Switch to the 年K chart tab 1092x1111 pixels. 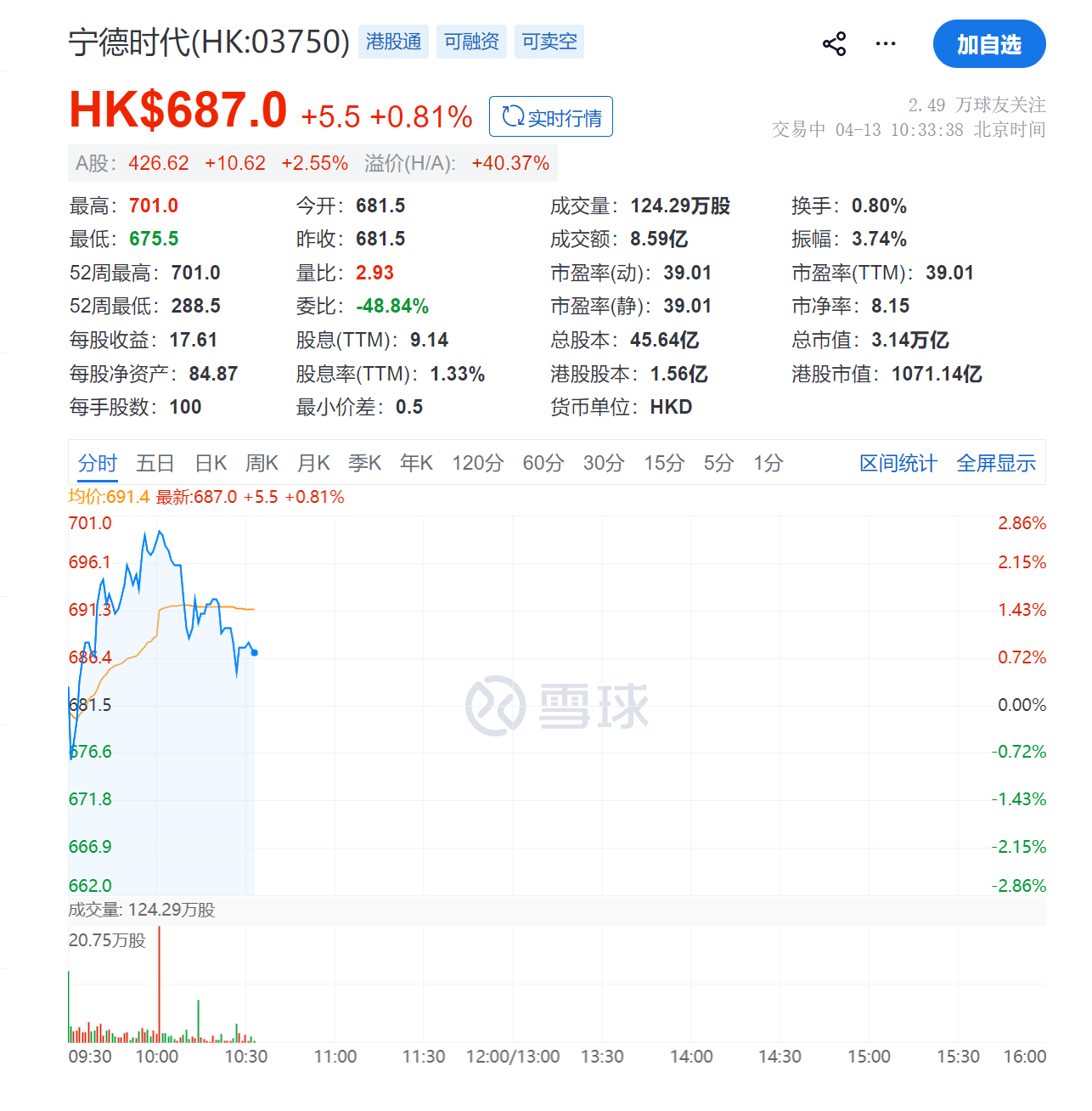pos(416,463)
